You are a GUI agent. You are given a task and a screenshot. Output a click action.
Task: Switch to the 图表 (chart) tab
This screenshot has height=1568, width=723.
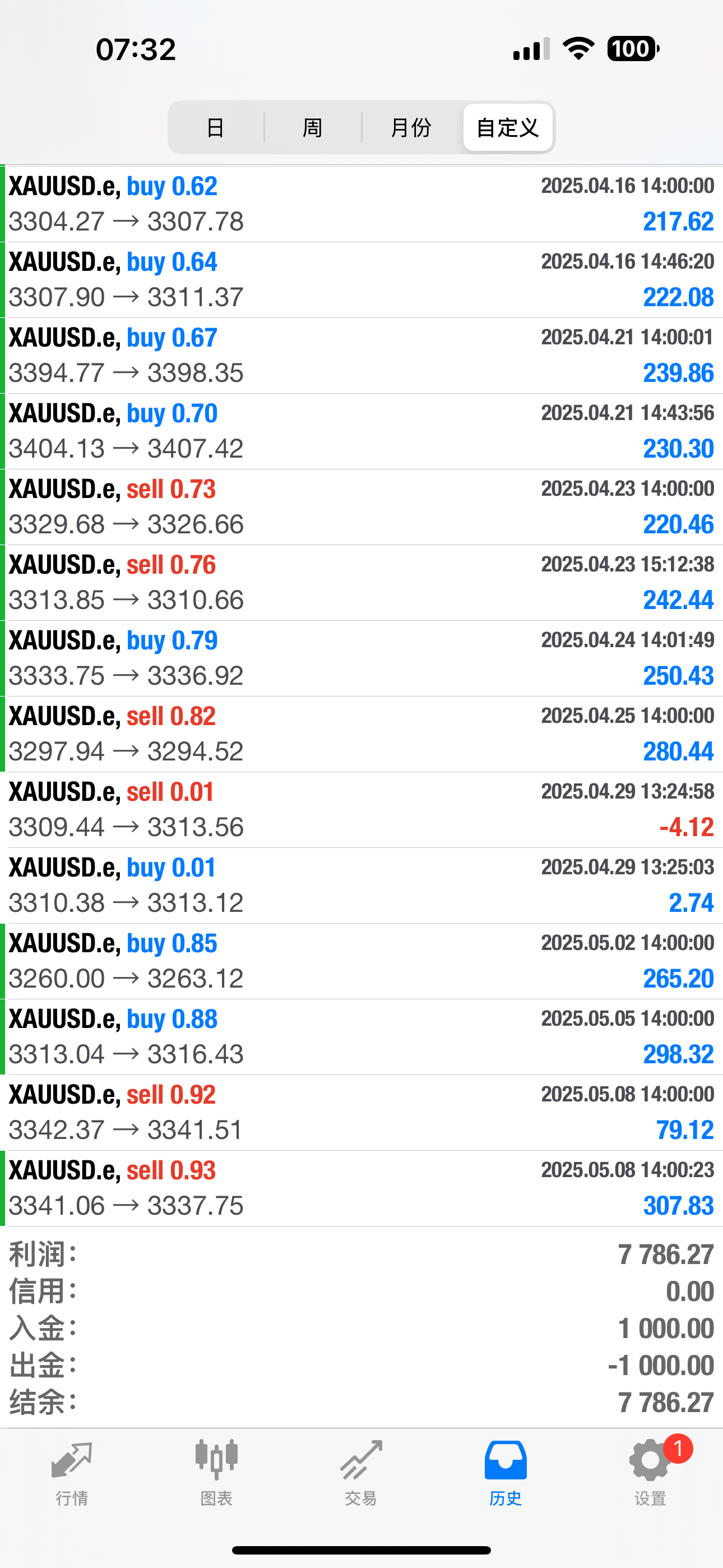216,1473
